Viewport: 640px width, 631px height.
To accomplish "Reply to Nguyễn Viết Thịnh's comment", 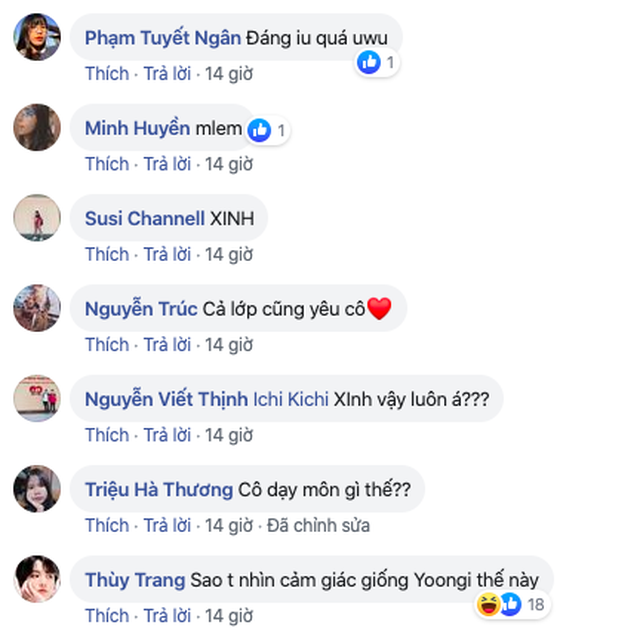I will (x=168, y=435).
